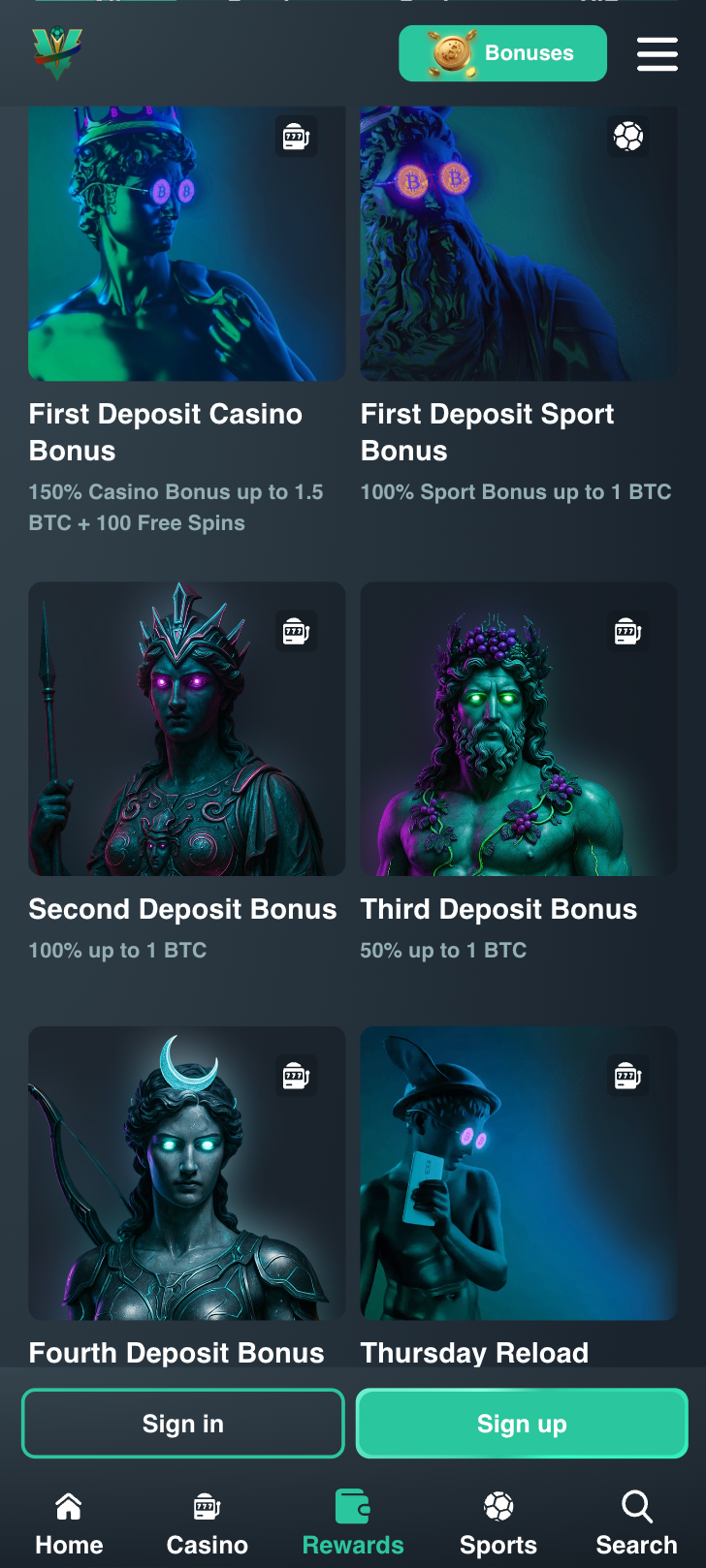This screenshot has width=706, height=1568.
Task: Open the First Deposit Casino Bonus card
Action: tap(187, 321)
